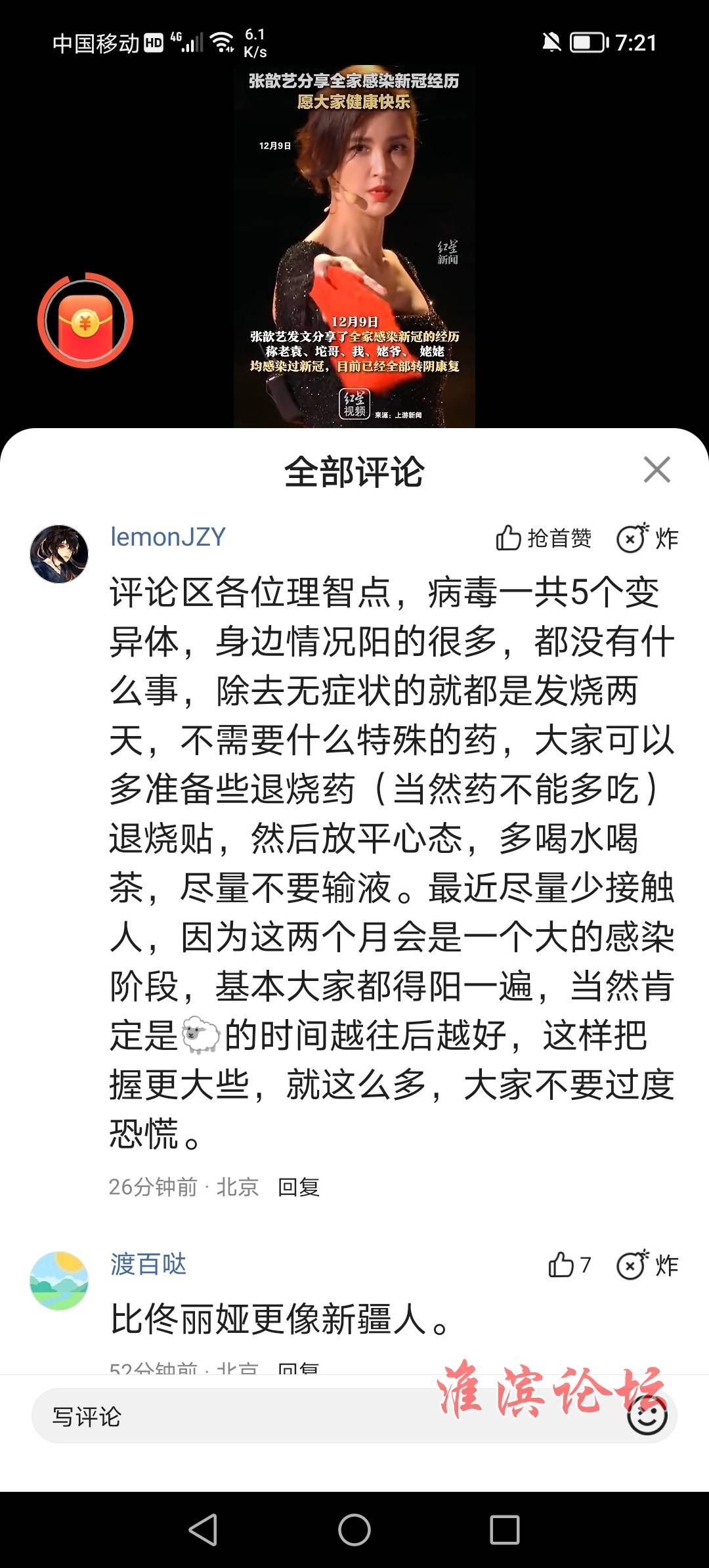The image size is (709, 1568).
Task: Open the emoji picker in comment bar
Action: click(x=647, y=1416)
